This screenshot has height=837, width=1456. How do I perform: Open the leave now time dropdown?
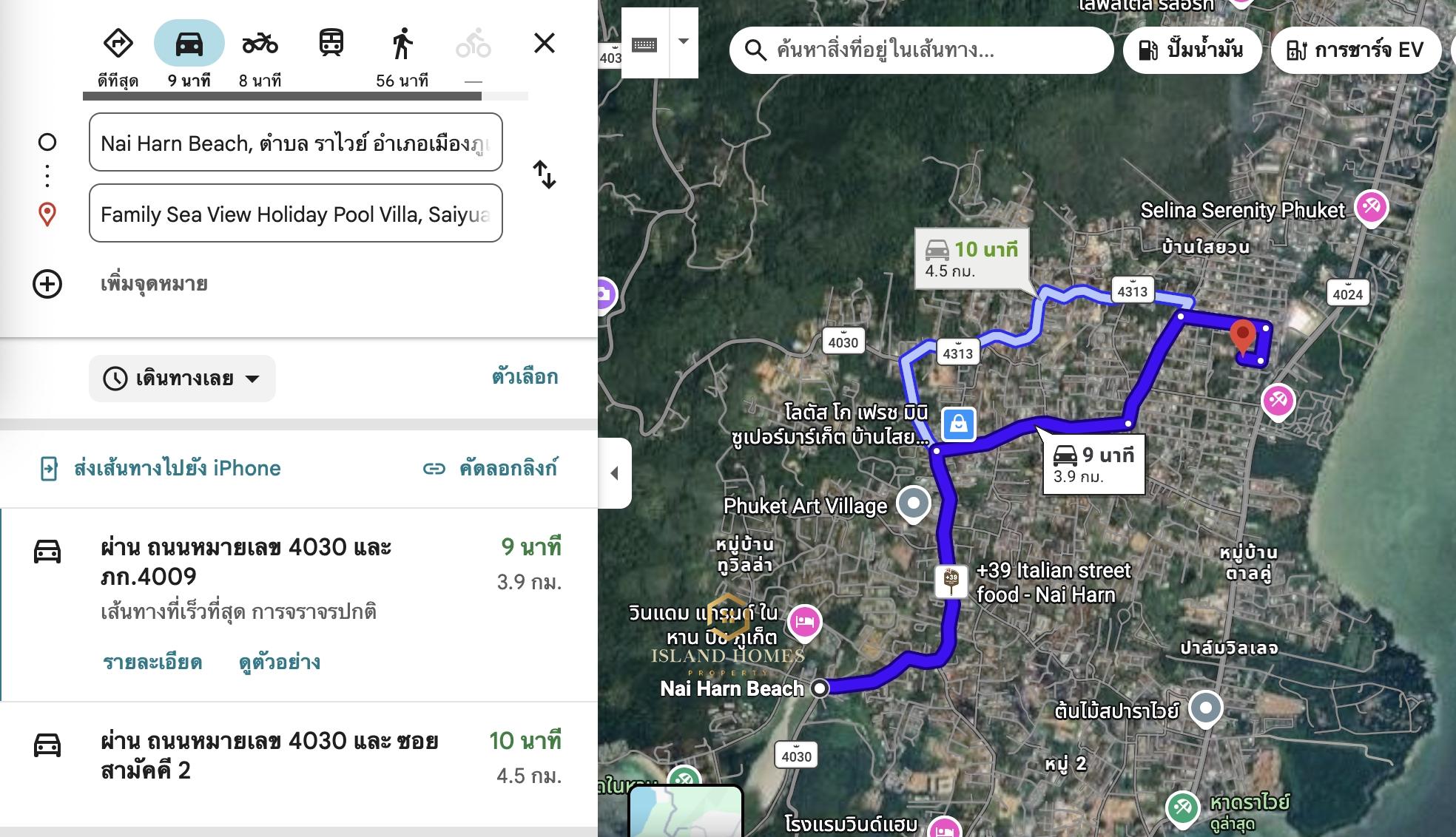click(182, 379)
